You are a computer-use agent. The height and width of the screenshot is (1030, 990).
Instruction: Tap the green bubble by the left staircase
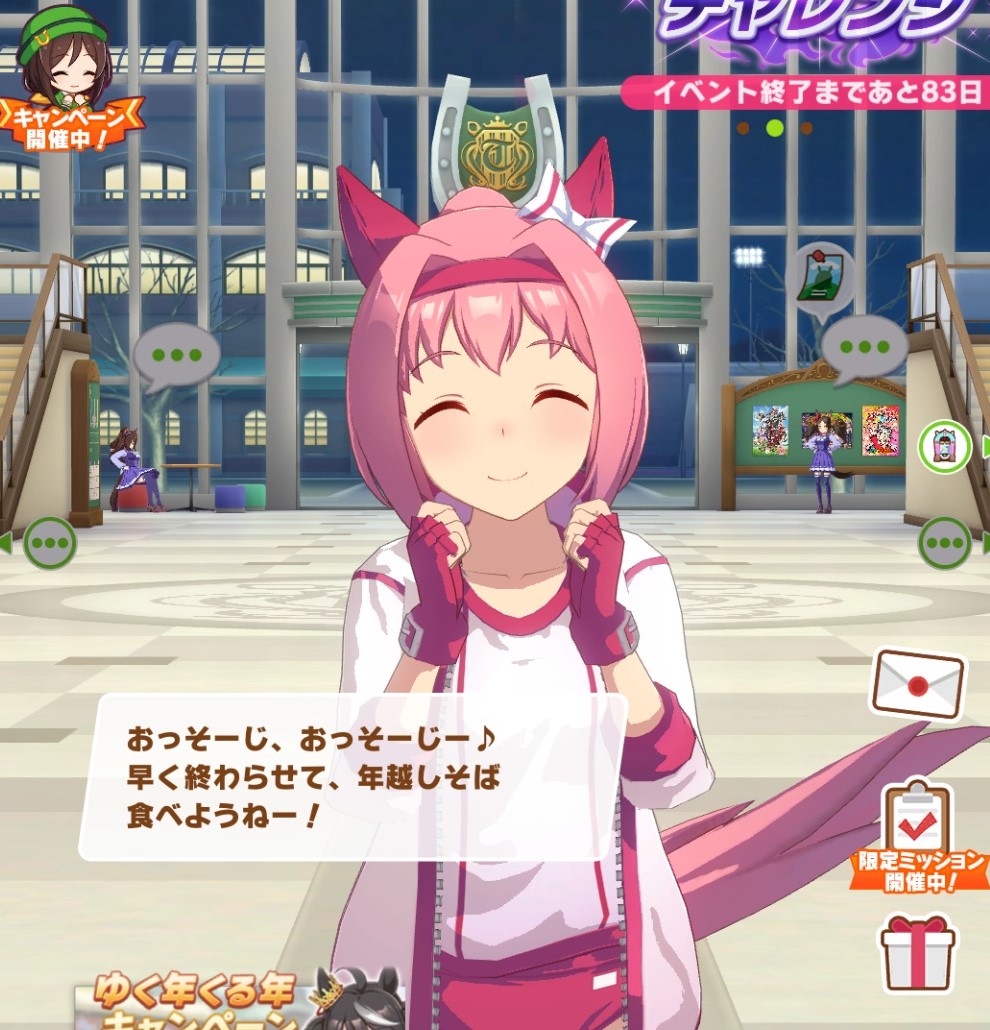[x=48, y=544]
